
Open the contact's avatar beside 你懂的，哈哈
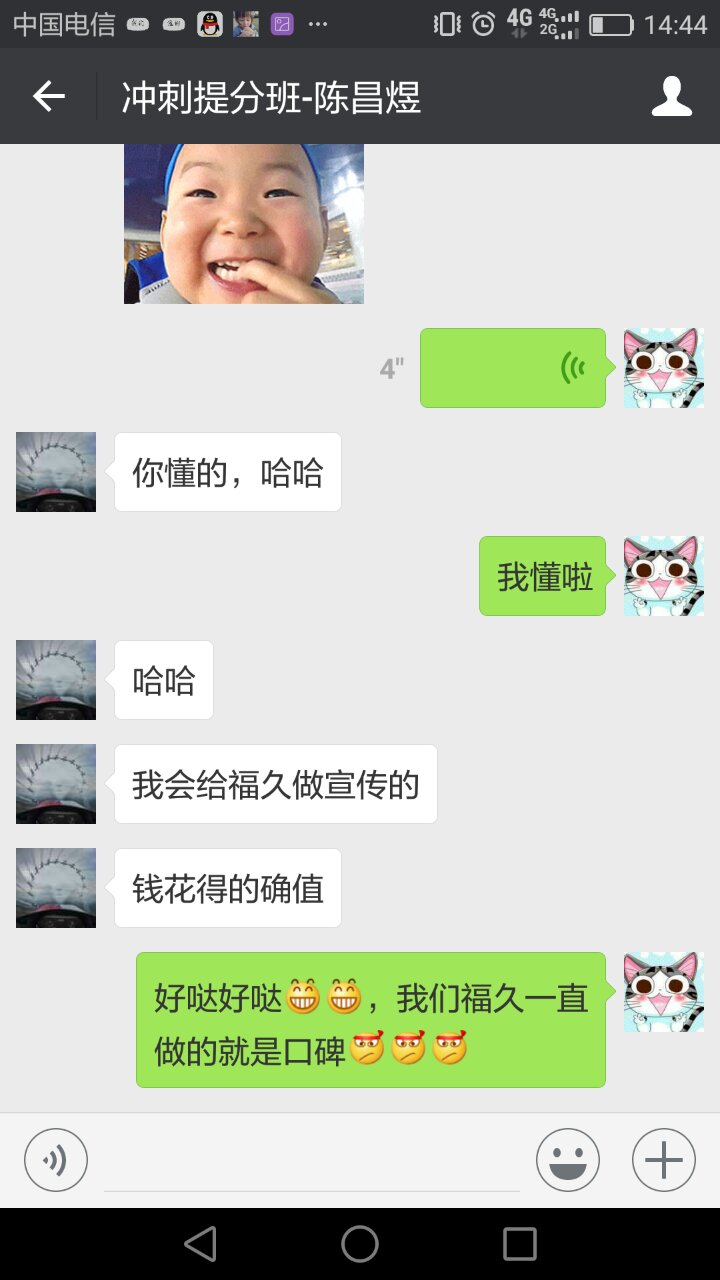[56, 472]
